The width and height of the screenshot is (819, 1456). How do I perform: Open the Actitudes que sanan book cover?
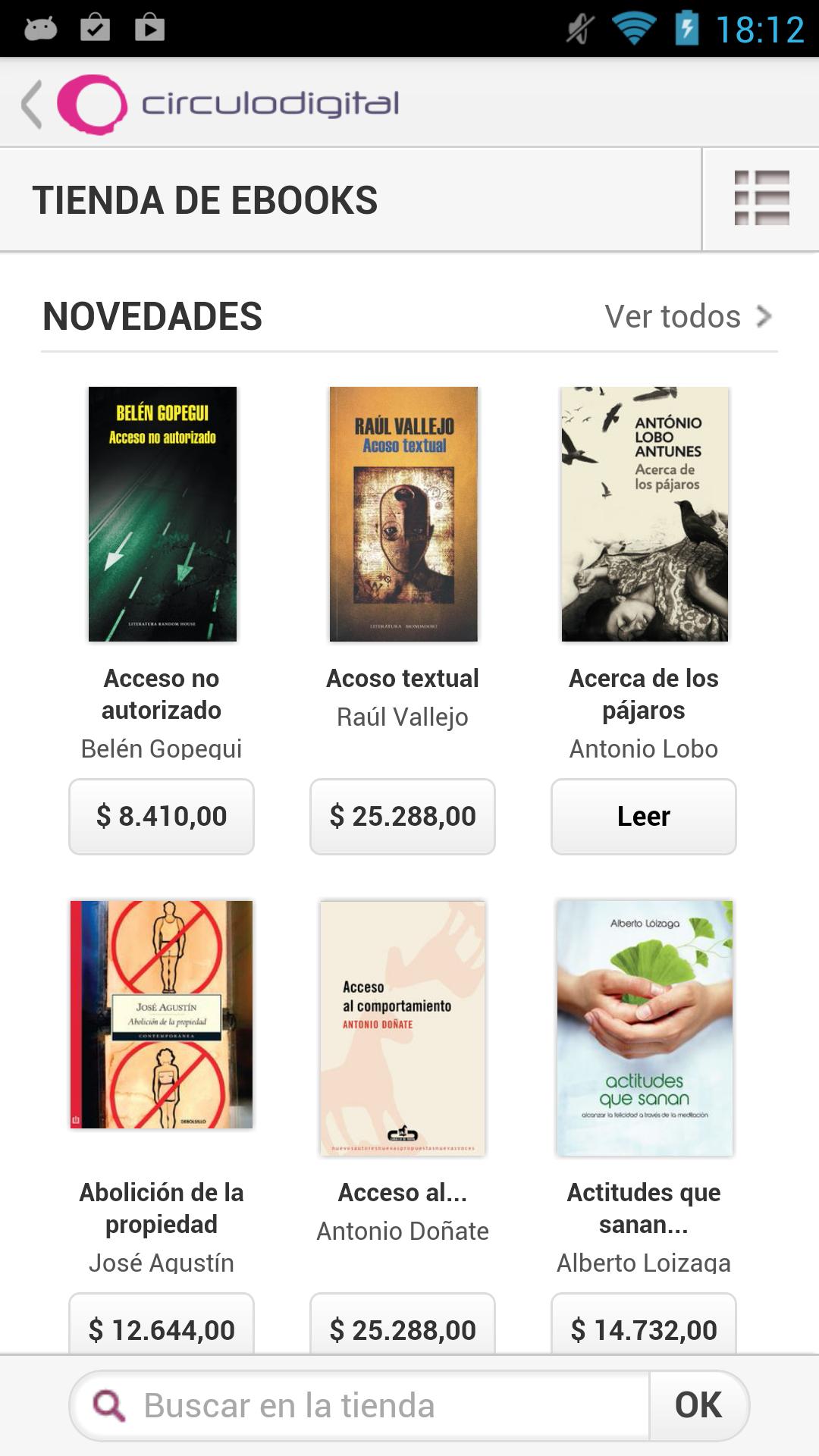(645, 1028)
